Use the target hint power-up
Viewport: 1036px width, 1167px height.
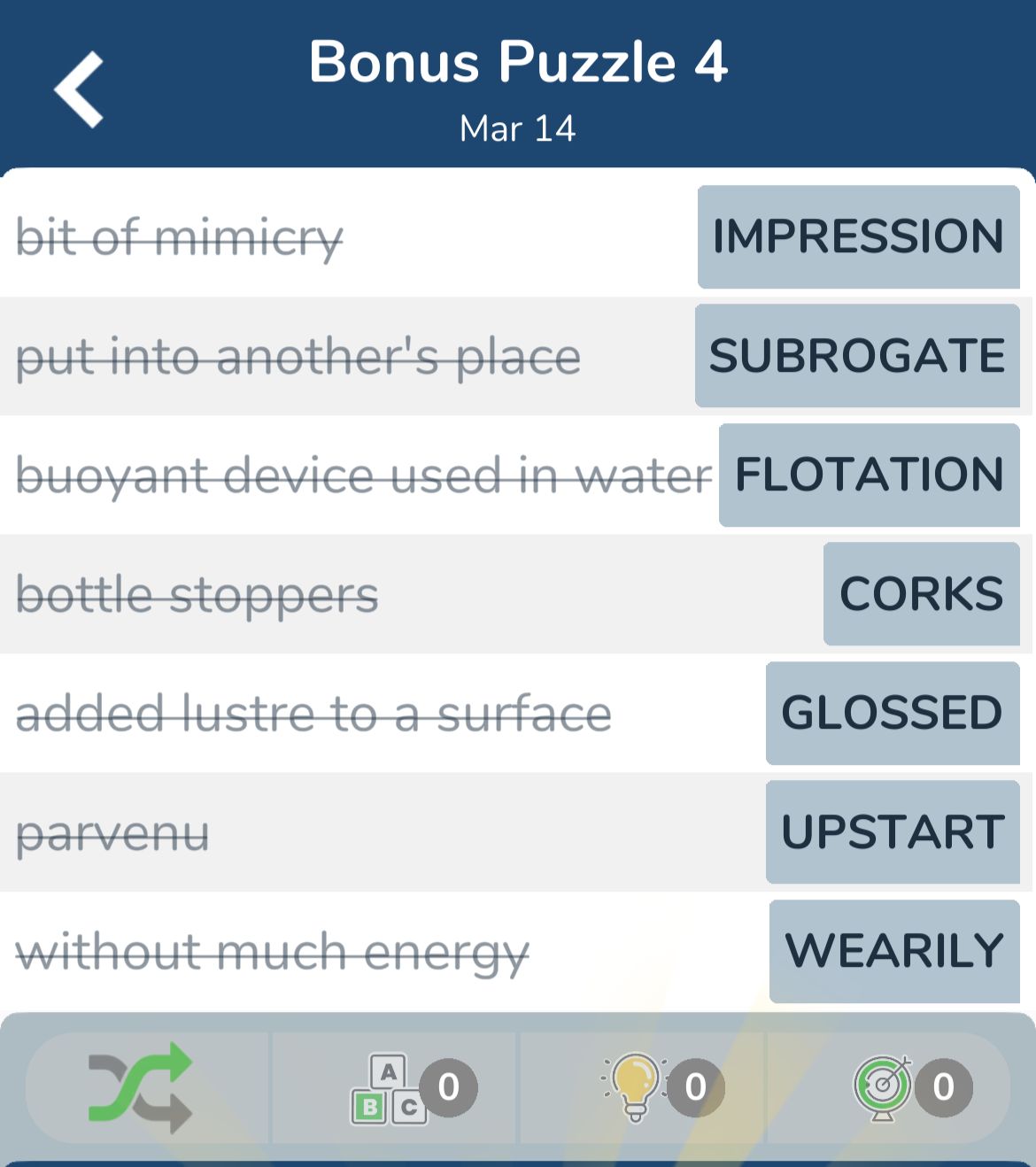coord(884,1087)
